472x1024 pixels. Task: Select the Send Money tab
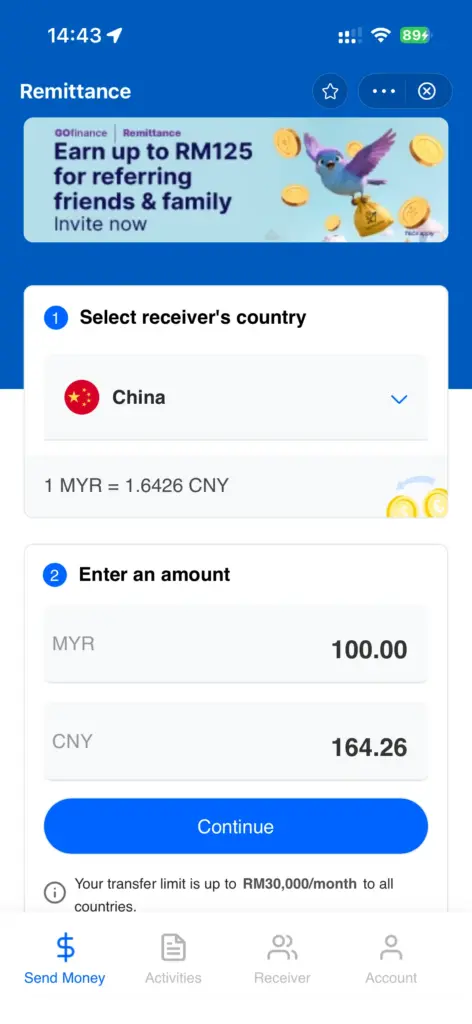click(65, 959)
